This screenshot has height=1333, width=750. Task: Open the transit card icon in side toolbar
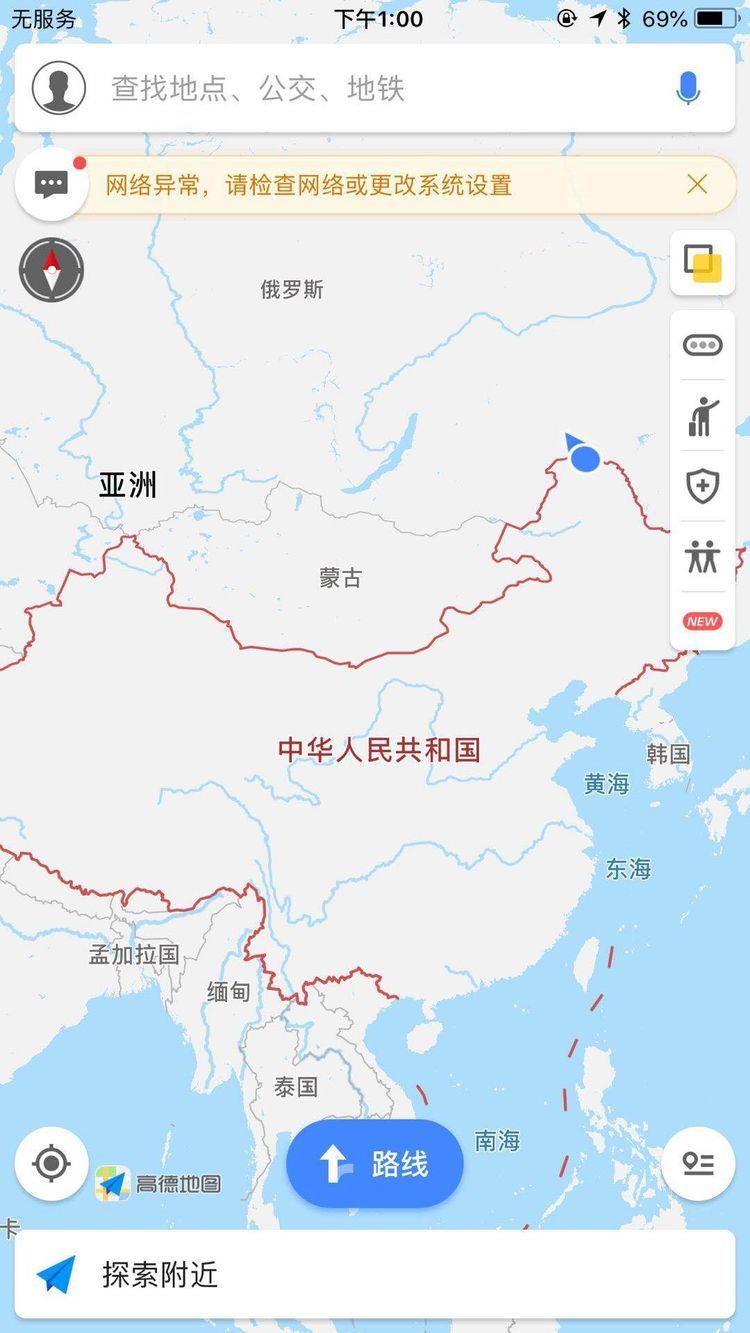pyautogui.click(x=703, y=346)
